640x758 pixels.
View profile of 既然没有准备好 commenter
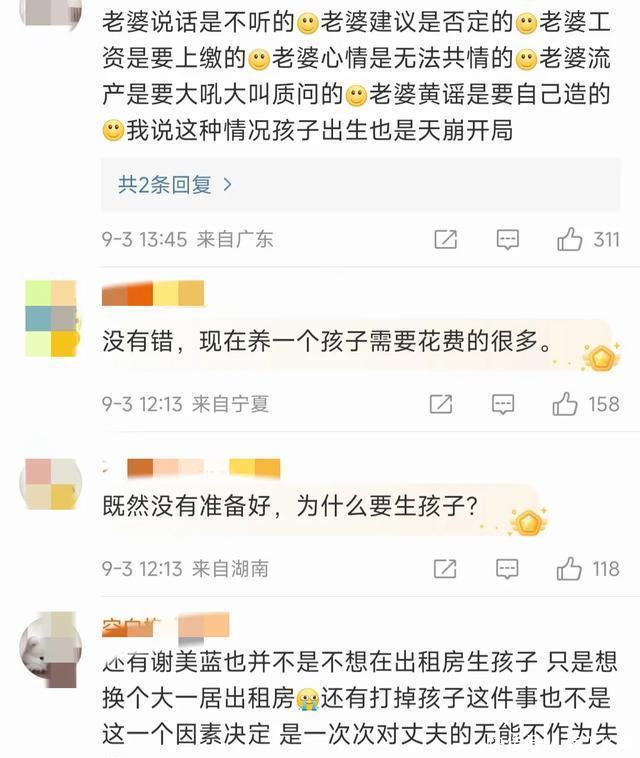coord(51,483)
